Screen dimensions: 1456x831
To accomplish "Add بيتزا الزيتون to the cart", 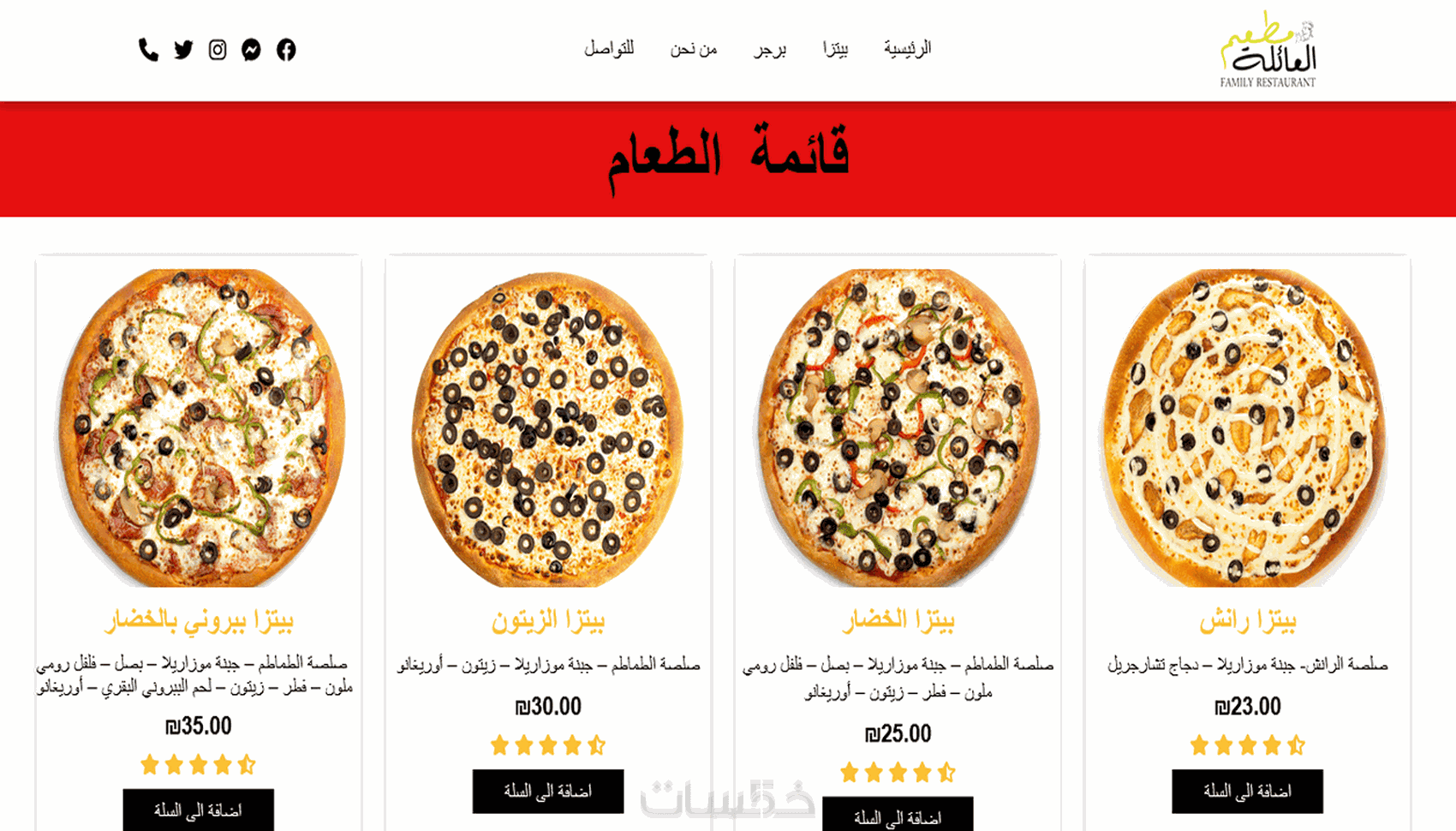I will (547, 791).
